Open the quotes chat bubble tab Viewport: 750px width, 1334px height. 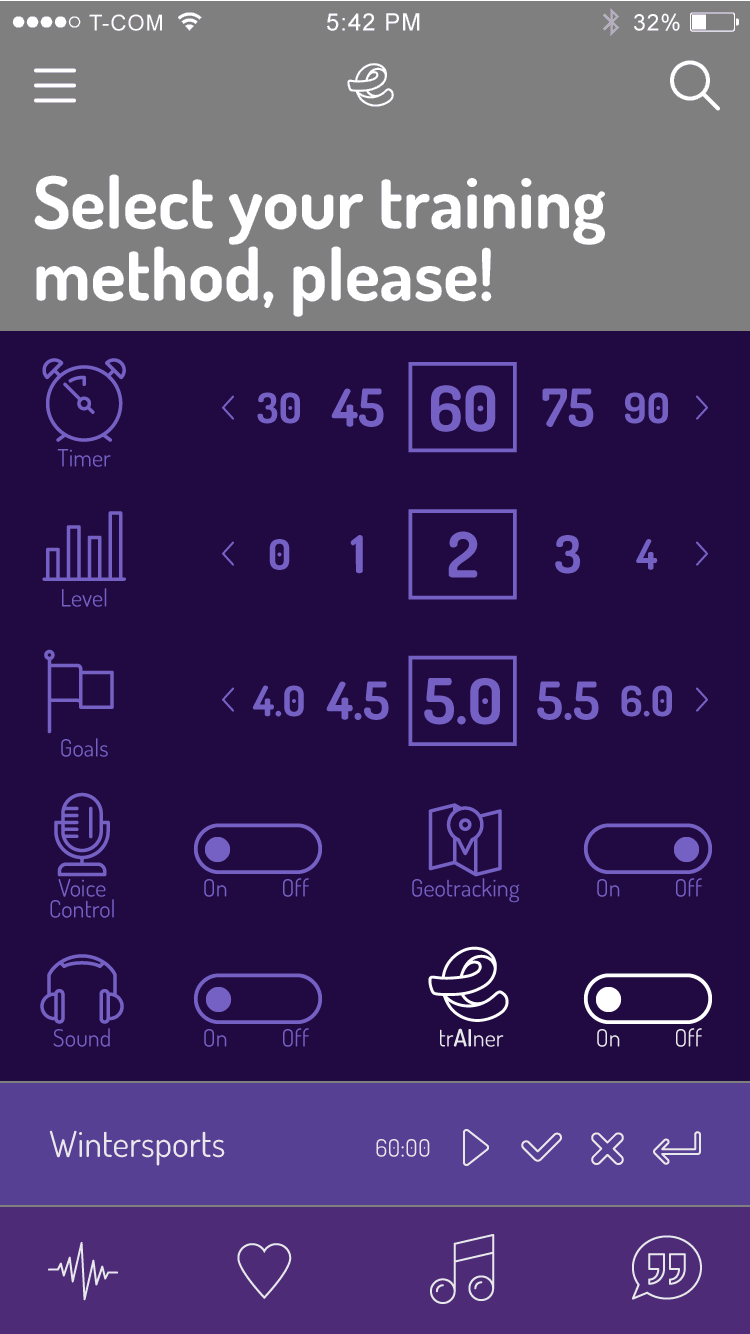coord(667,1269)
